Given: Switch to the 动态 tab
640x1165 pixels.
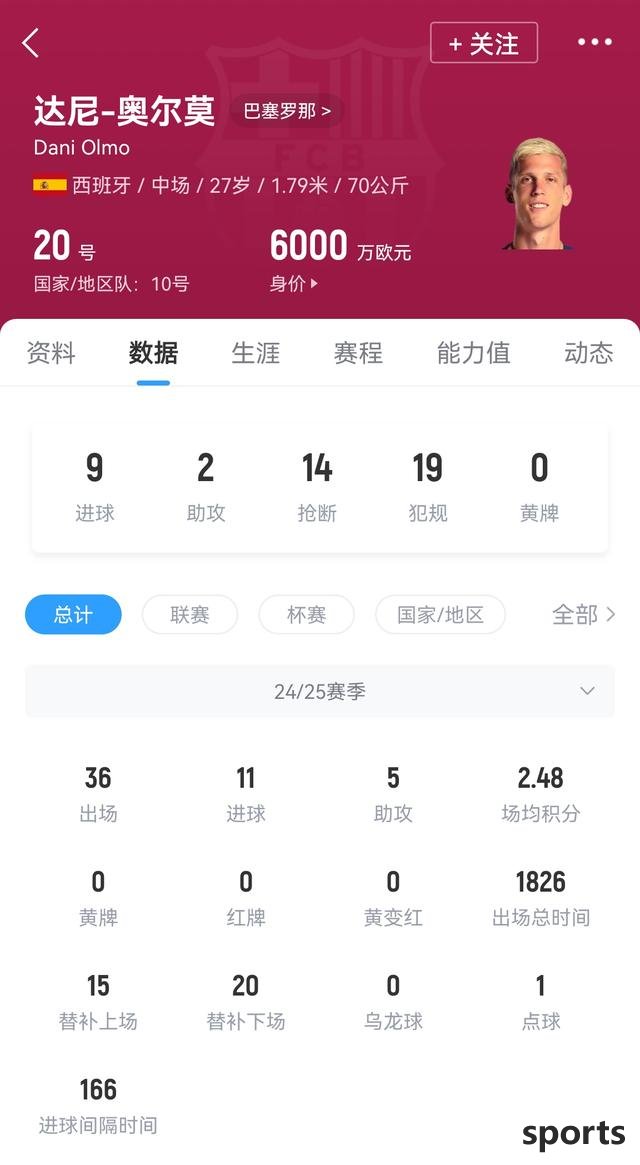Looking at the screenshot, I should tap(588, 352).
